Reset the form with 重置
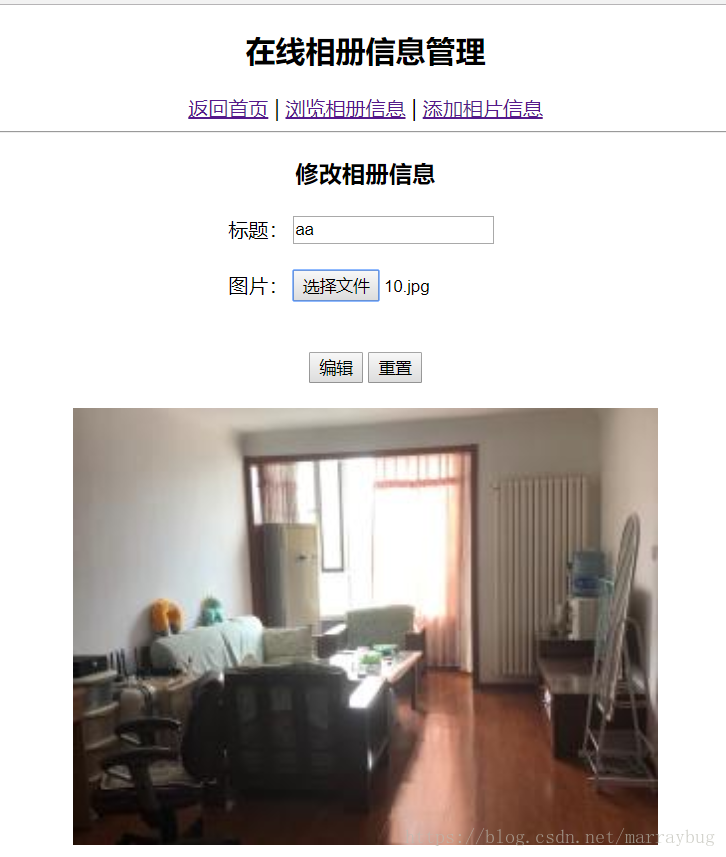This screenshot has width=726, height=857. [x=395, y=368]
